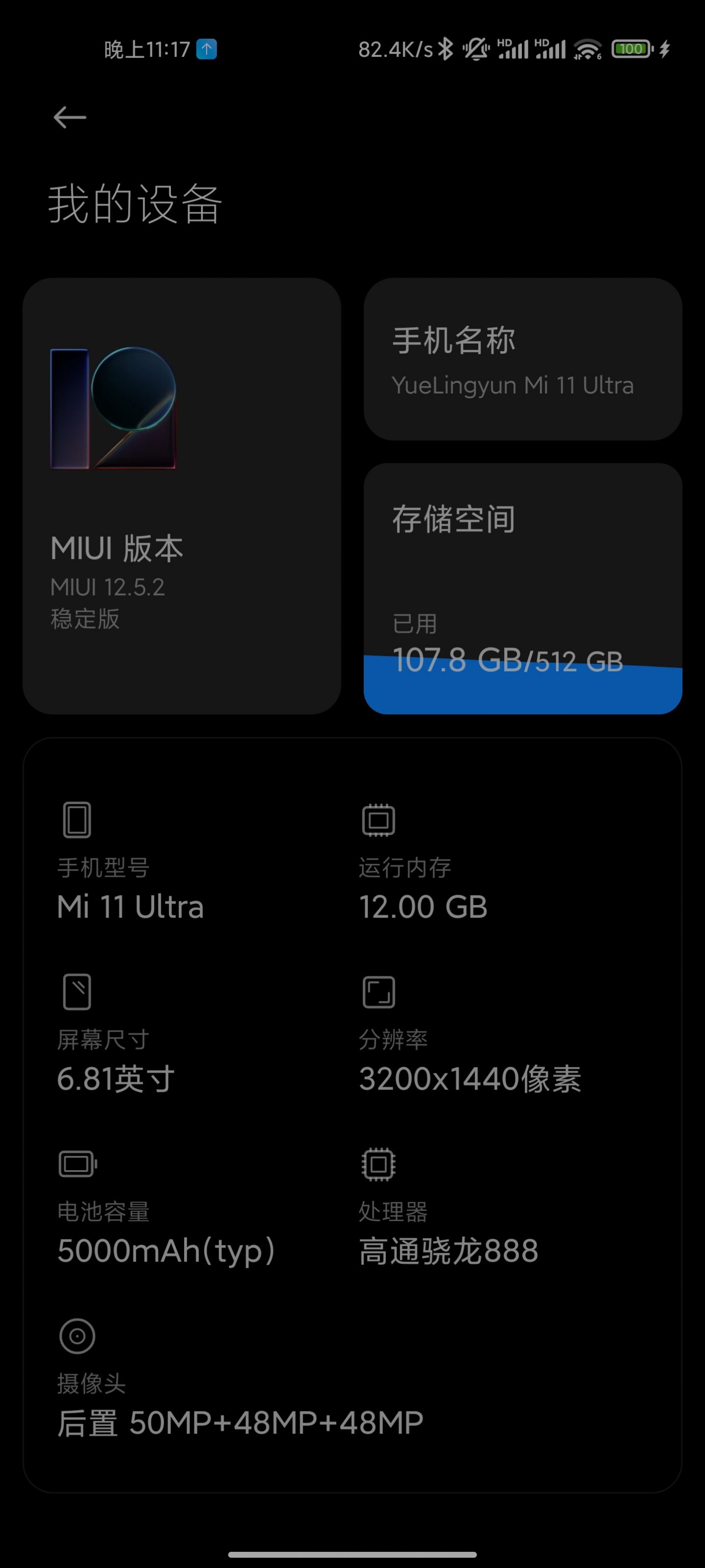Select the processor chip icon above 处理器
This screenshot has height=1568, width=705.
379,1163
